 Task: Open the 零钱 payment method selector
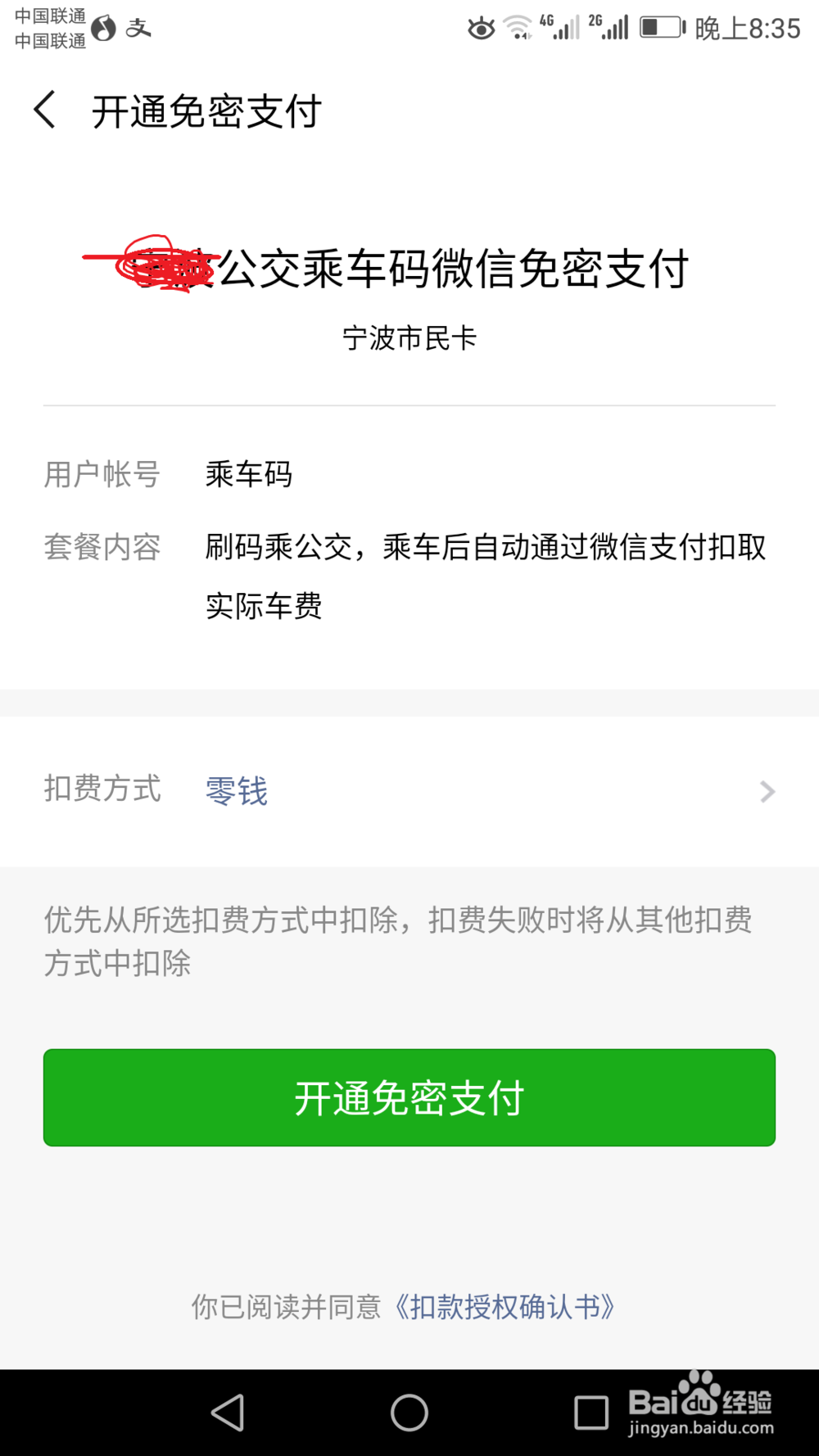235,790
